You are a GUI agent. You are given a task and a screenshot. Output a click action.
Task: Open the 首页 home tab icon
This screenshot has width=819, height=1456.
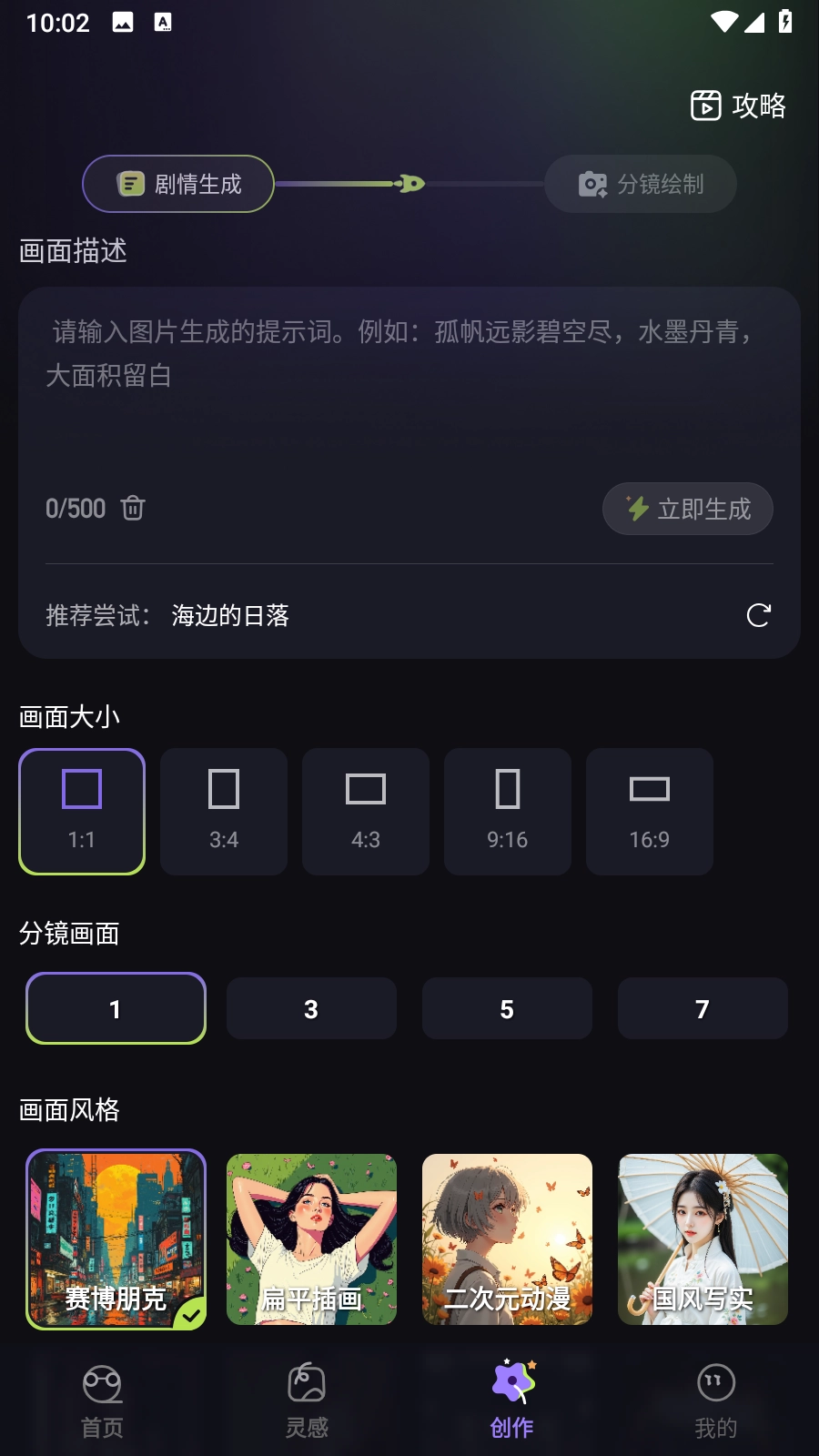(102, 1384)
